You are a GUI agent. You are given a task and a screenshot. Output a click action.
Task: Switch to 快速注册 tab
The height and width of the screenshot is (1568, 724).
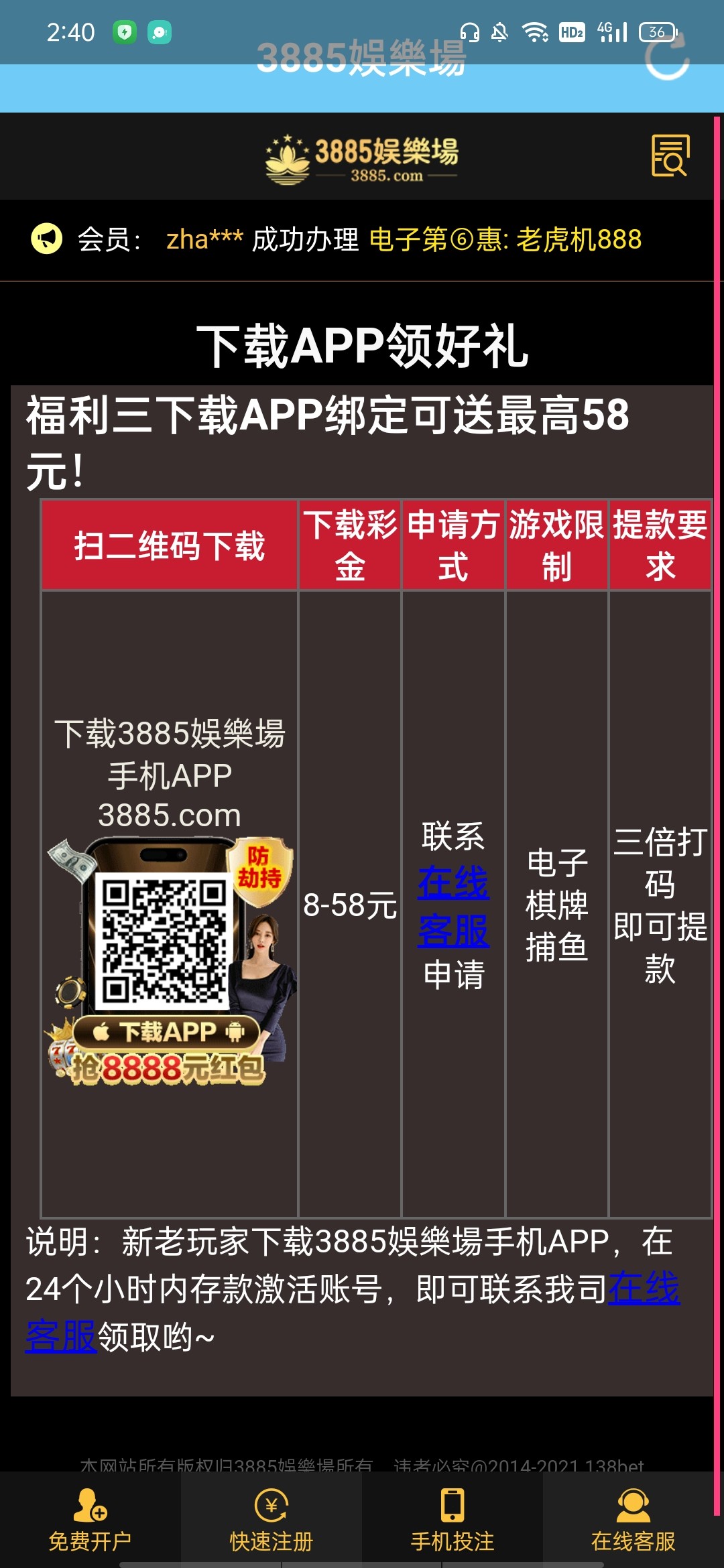pos(271,1520)
